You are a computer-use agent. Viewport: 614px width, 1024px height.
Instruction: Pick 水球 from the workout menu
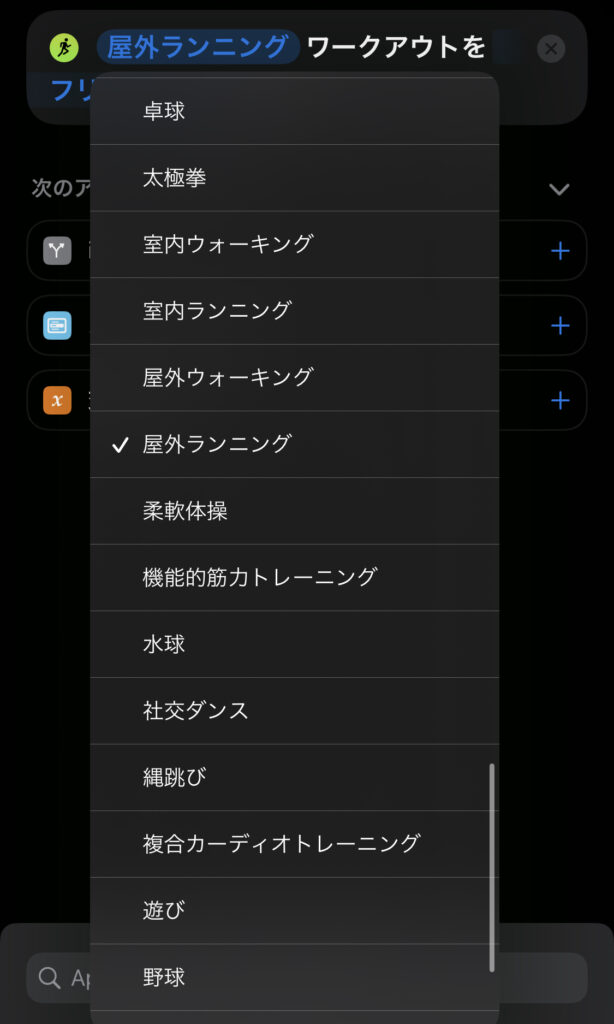(x=295, y=644)
